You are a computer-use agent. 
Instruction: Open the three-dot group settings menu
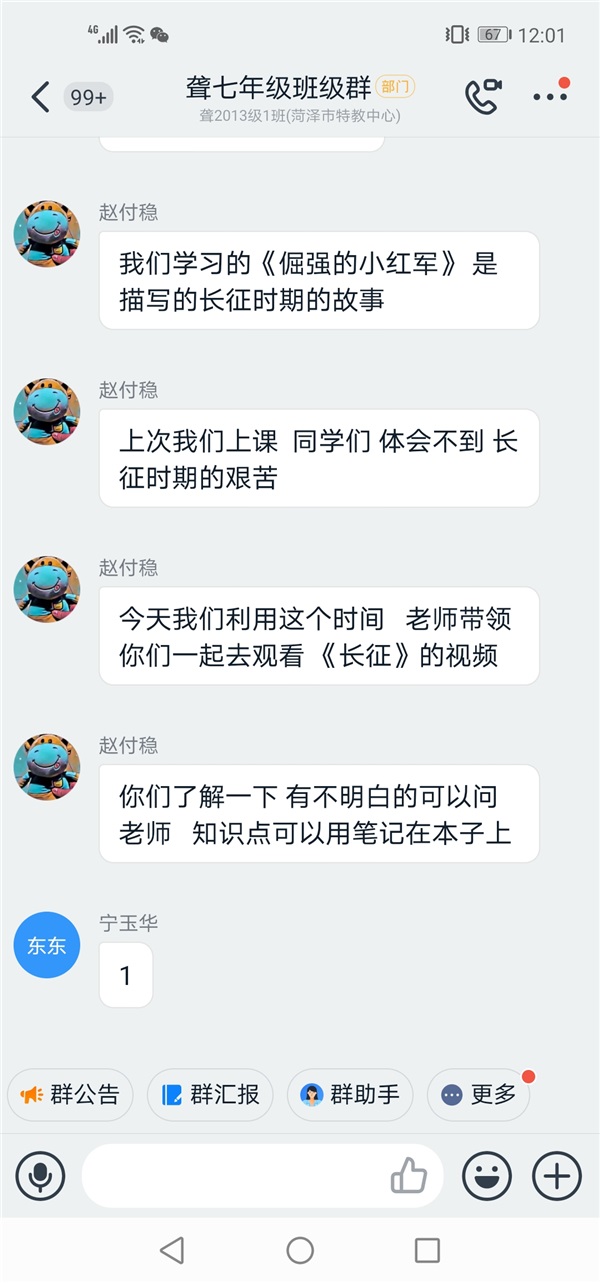(550, 96)
